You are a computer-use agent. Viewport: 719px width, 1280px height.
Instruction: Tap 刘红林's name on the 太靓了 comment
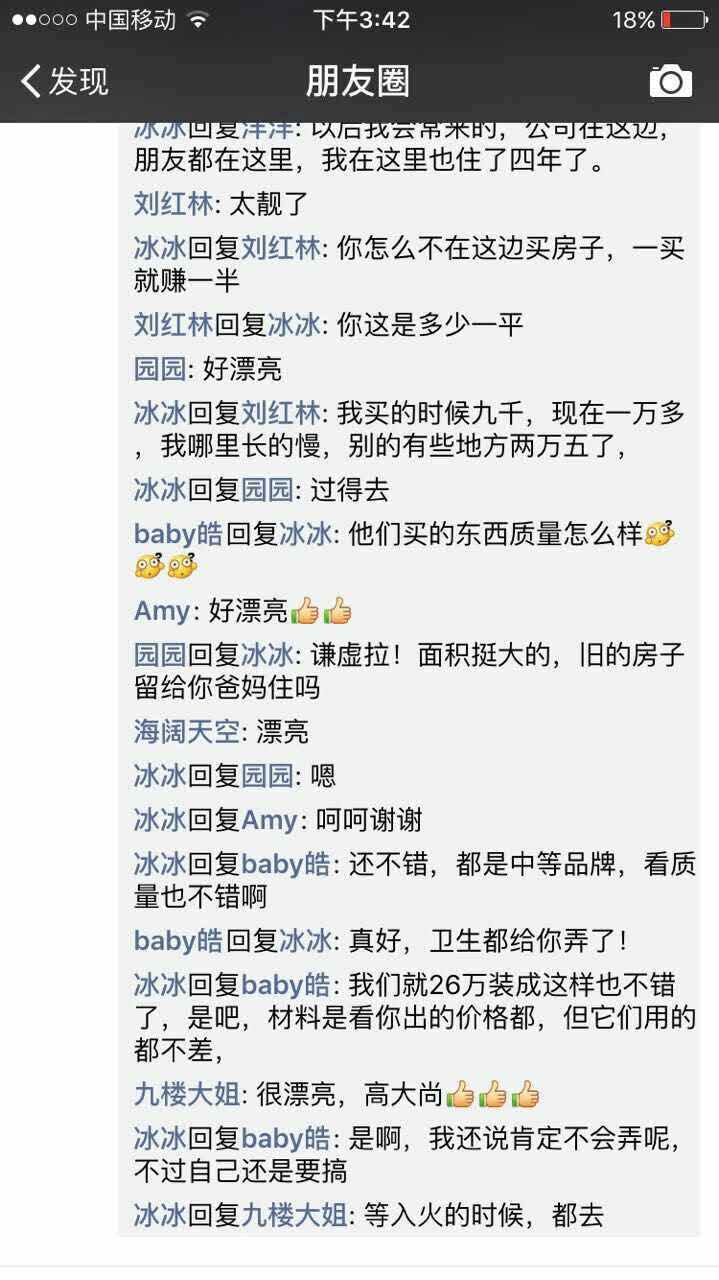174,204
